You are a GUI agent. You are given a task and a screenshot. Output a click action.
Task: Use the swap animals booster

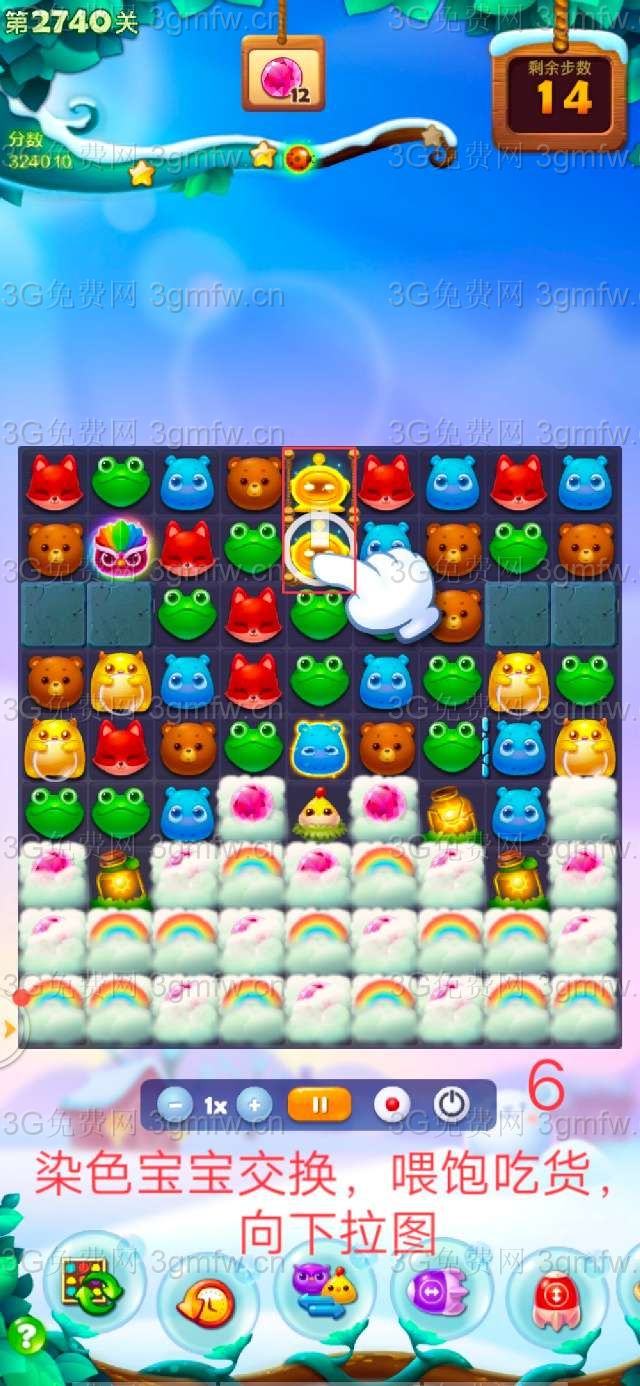click(x=324, y=1288)
